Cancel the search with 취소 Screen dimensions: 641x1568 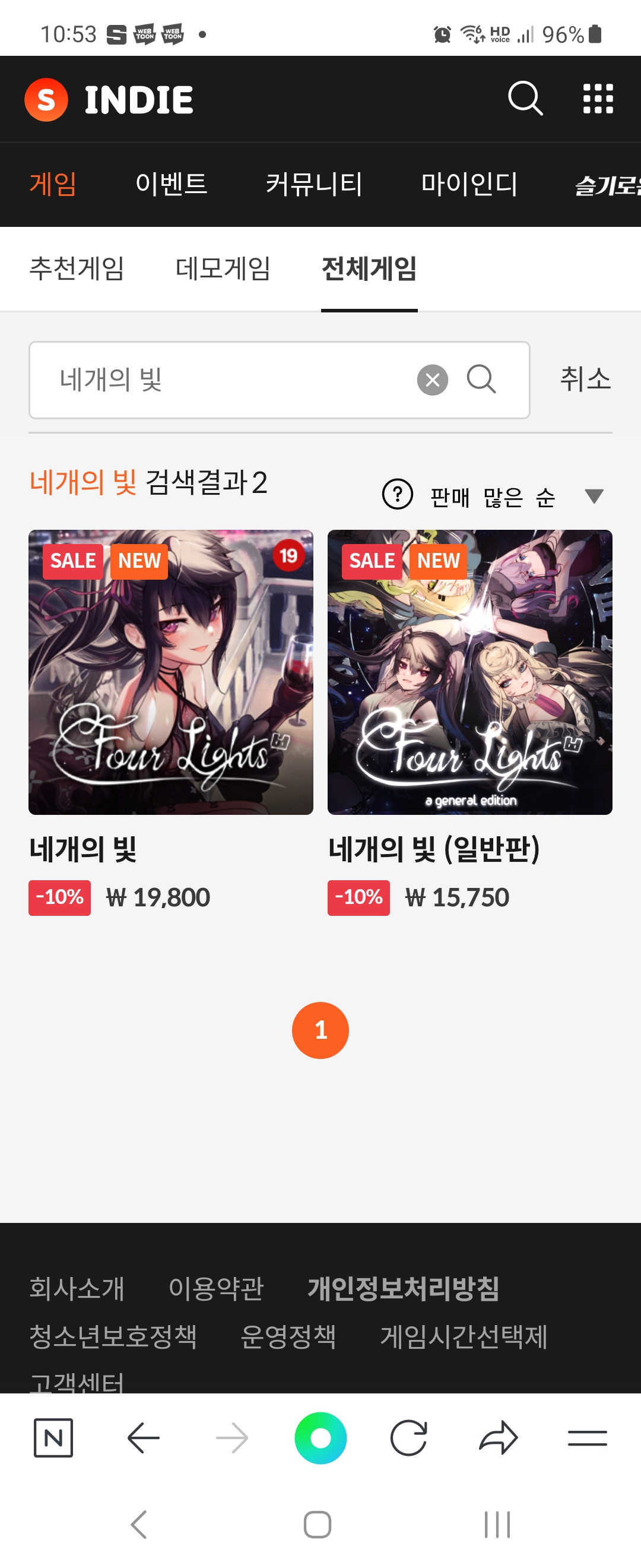(x=585, y=379)
